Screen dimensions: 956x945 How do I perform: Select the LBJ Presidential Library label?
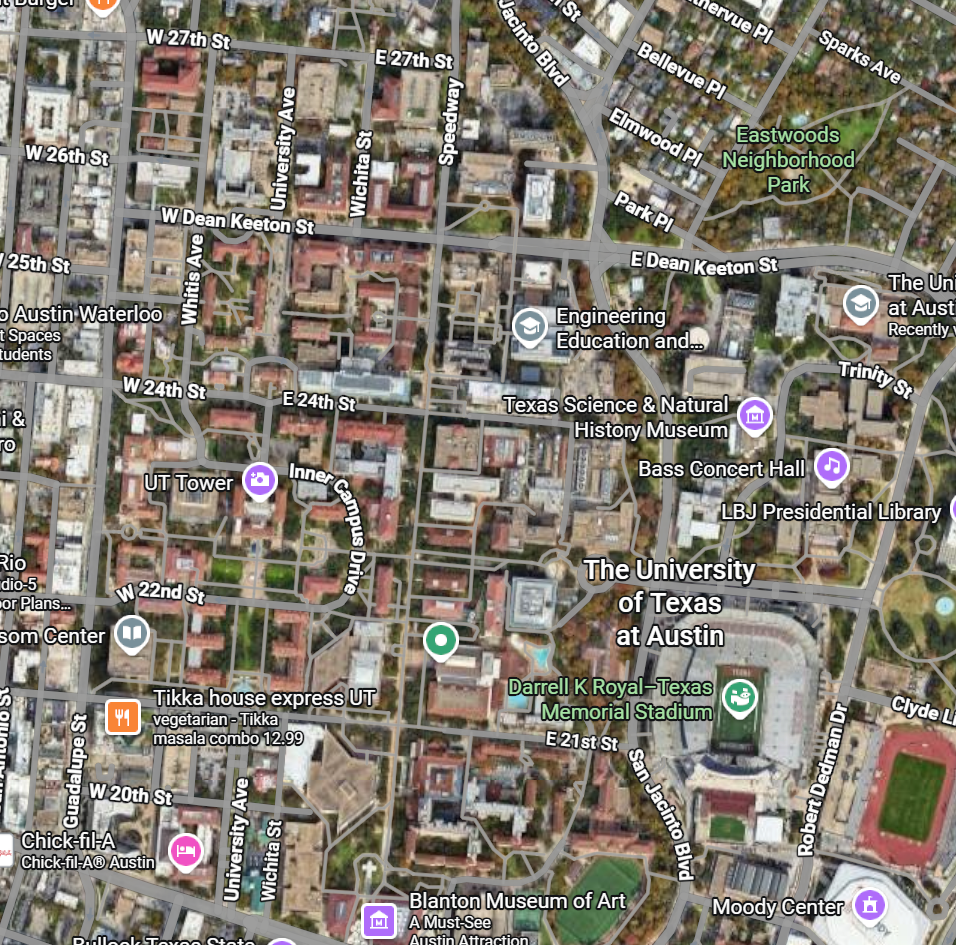[x=830, y=511]
